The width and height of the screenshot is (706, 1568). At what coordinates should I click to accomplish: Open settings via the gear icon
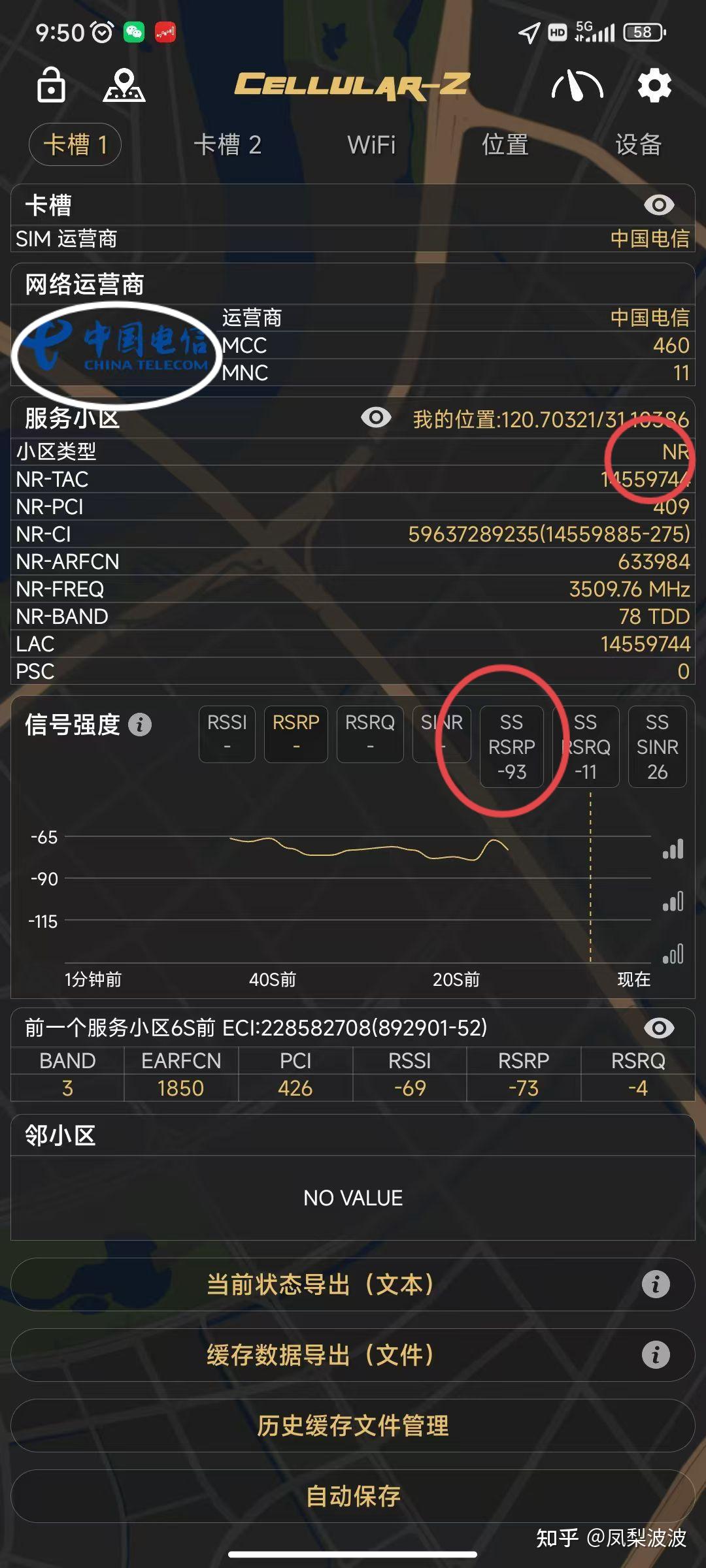pos(654,86)
